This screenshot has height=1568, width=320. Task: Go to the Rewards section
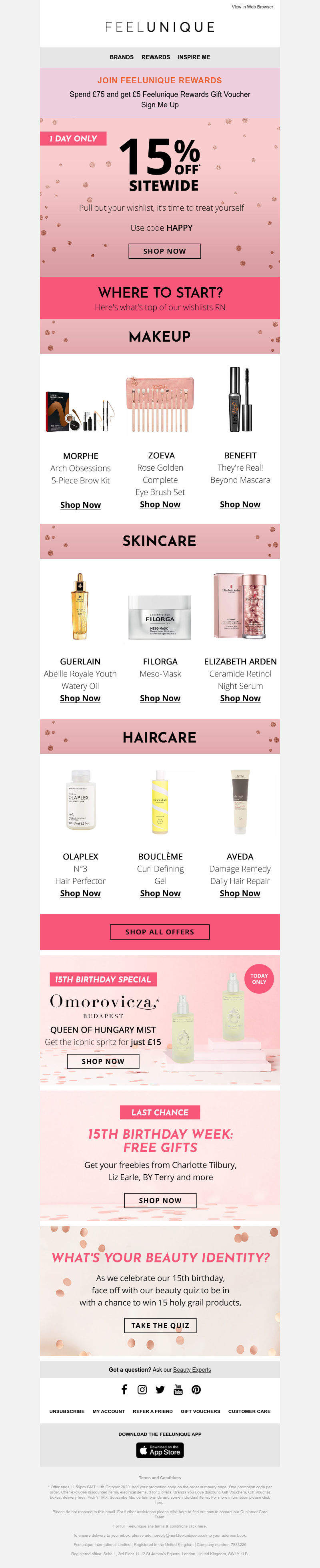156,57
